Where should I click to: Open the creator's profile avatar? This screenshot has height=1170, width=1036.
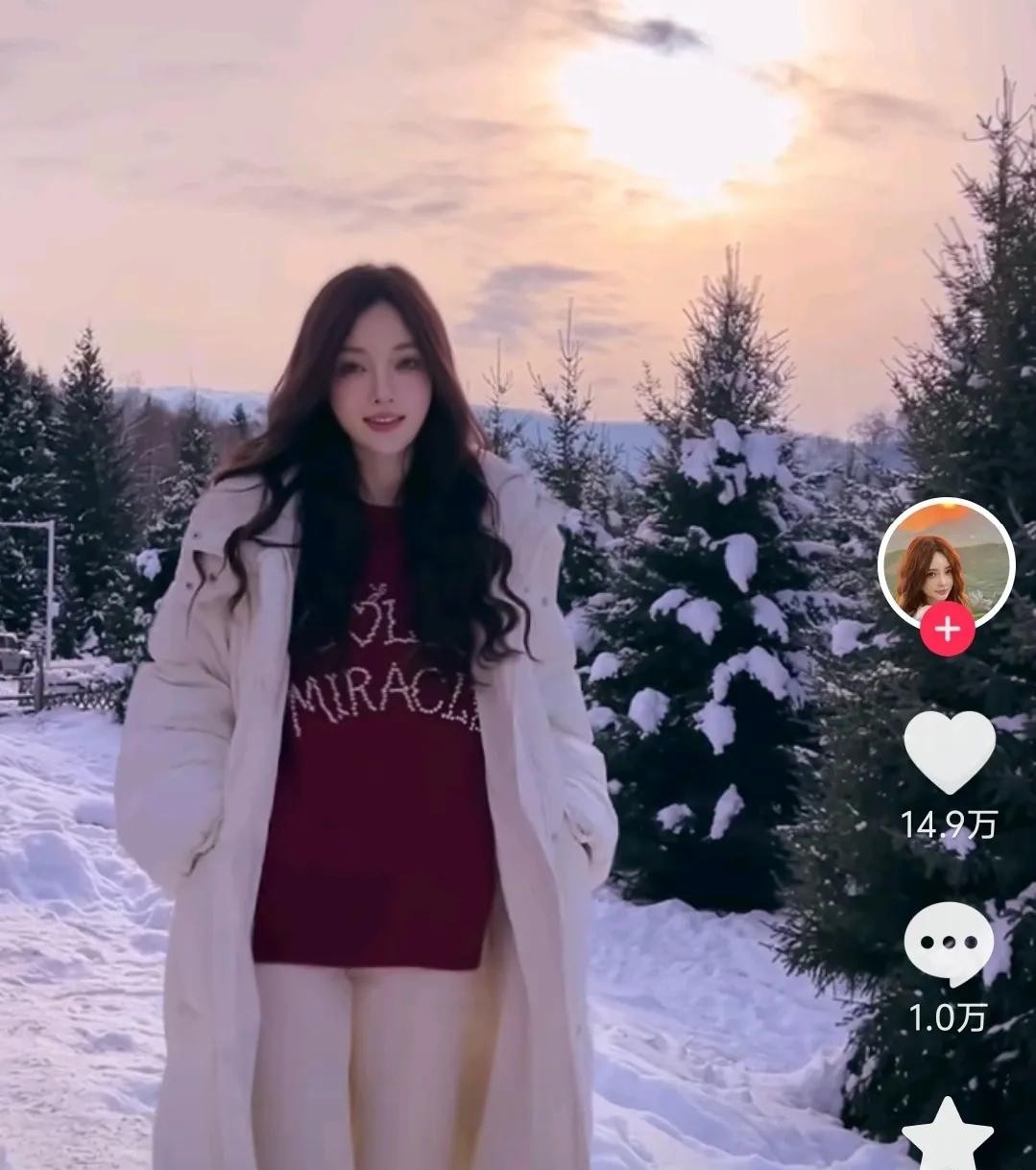pyautogui.click(x=946, y=561)
